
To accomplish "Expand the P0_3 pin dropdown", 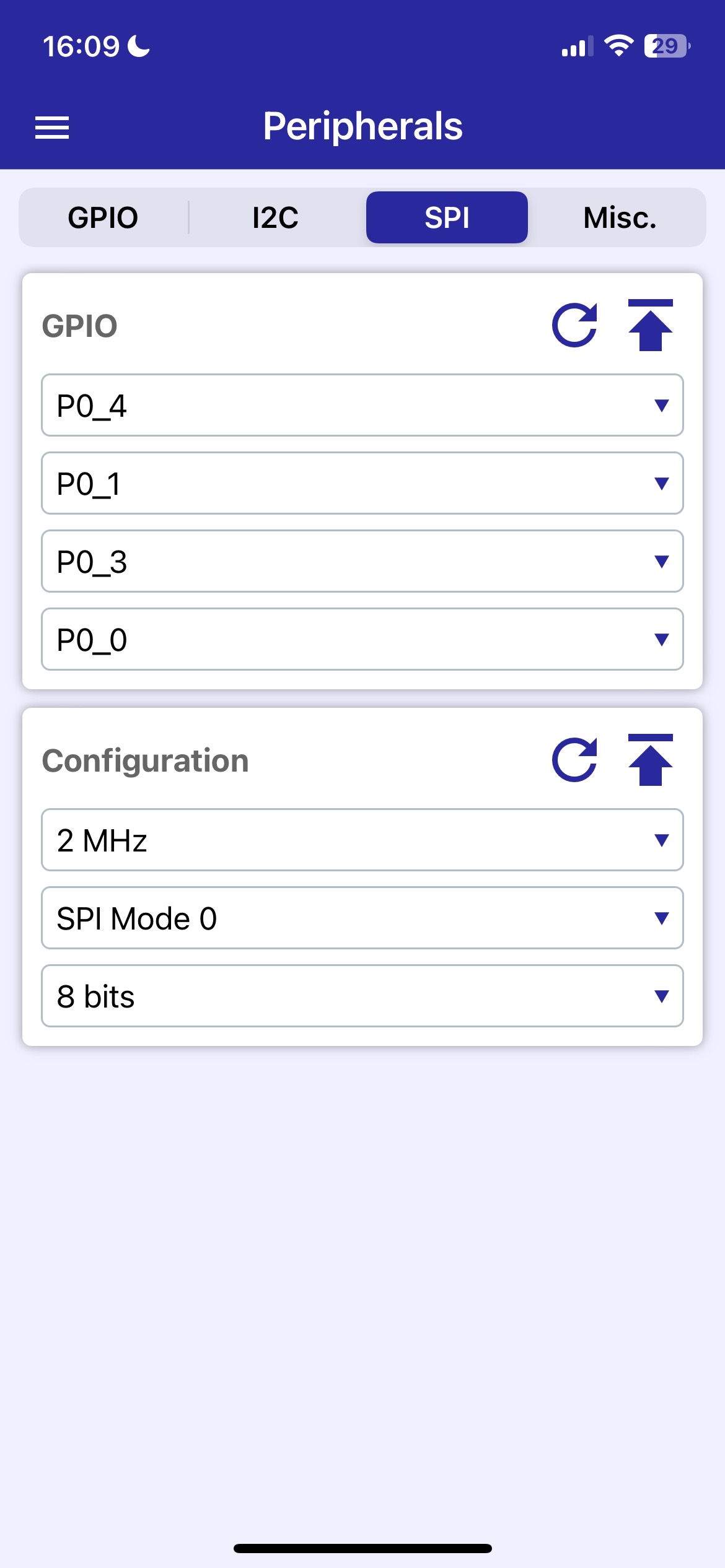I will [362, 561].
